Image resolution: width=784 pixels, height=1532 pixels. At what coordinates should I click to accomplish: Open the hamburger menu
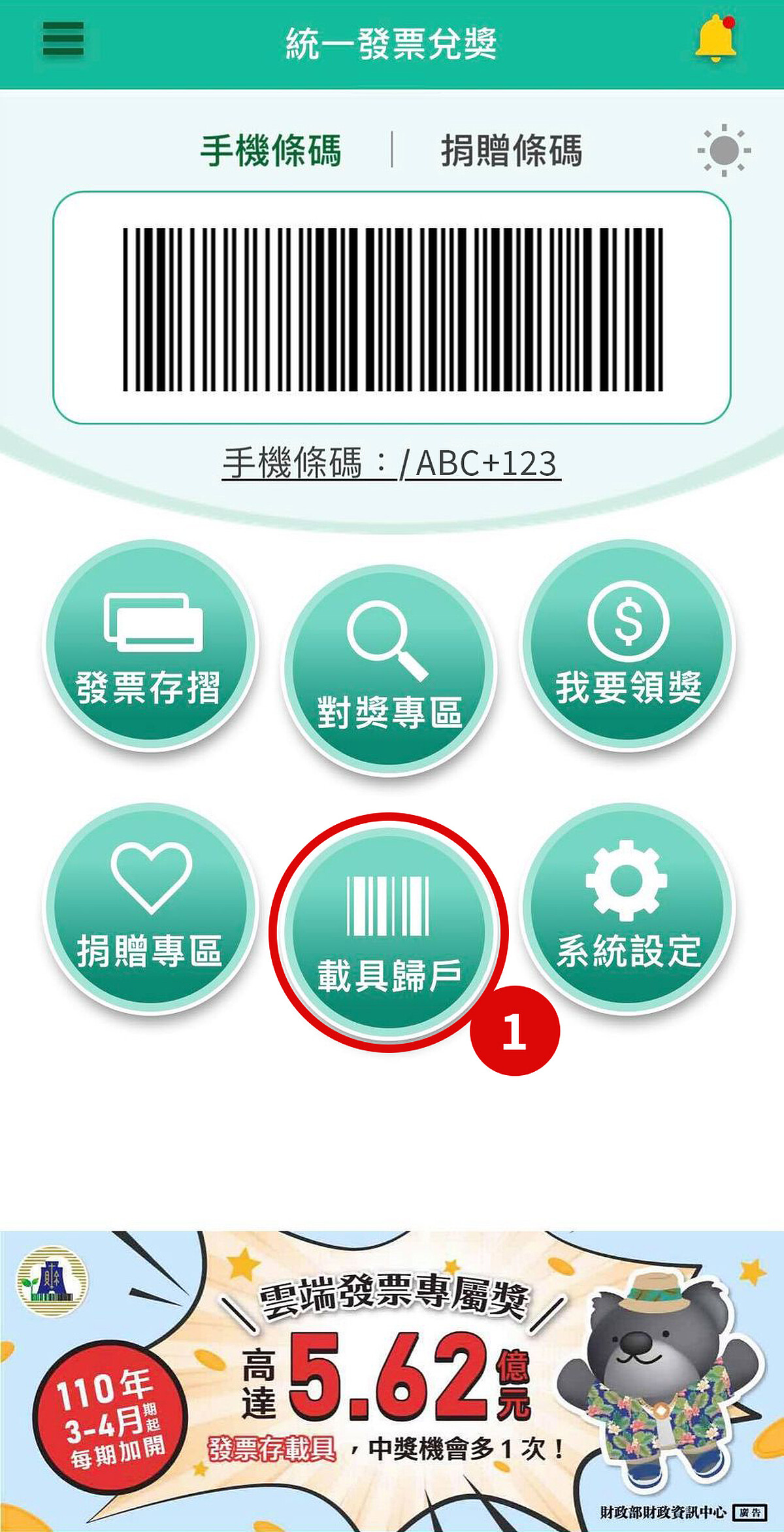point(63,40)
